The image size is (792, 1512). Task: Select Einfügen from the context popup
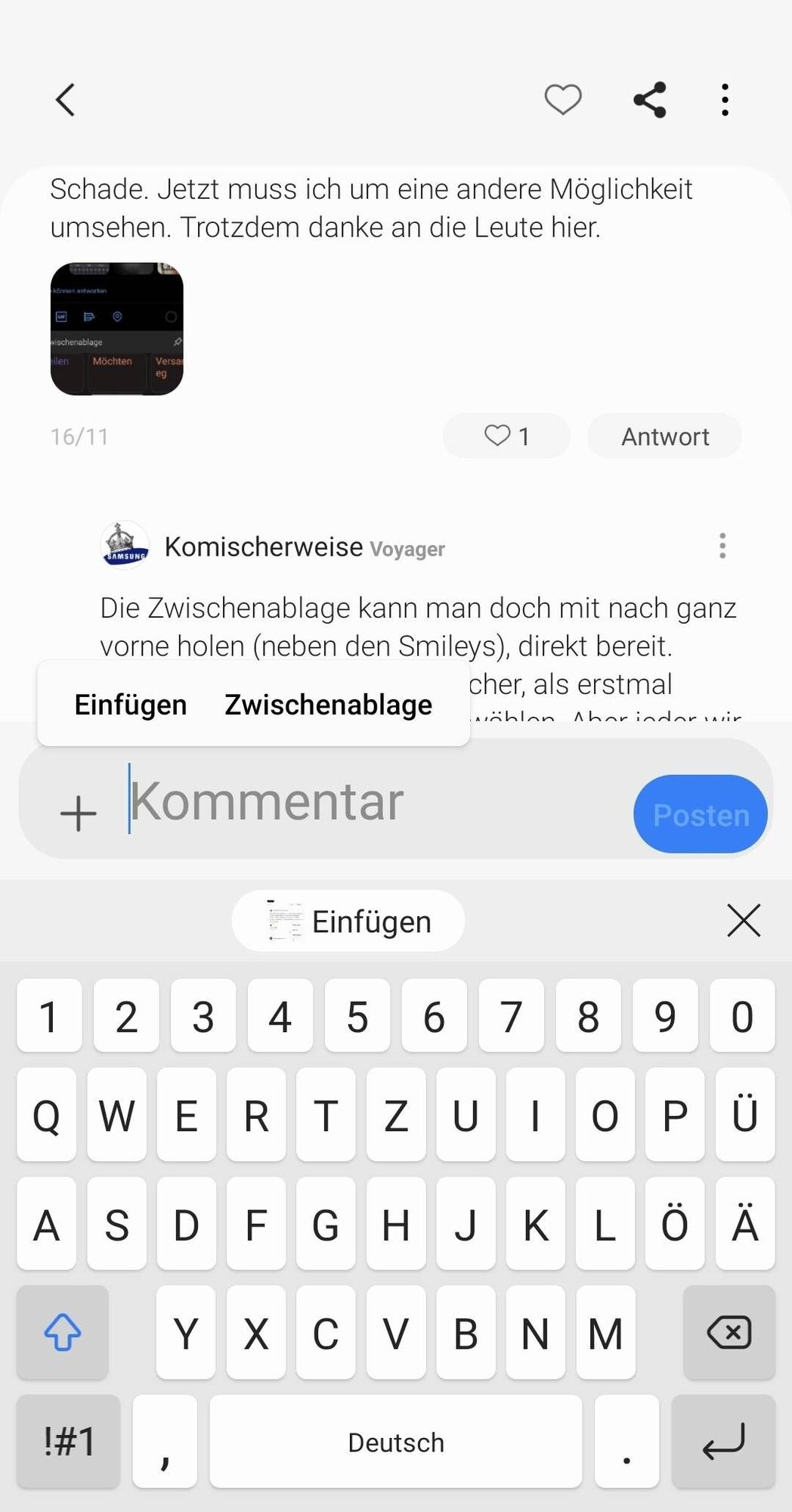pyautogui.click(x=129, y=703)
